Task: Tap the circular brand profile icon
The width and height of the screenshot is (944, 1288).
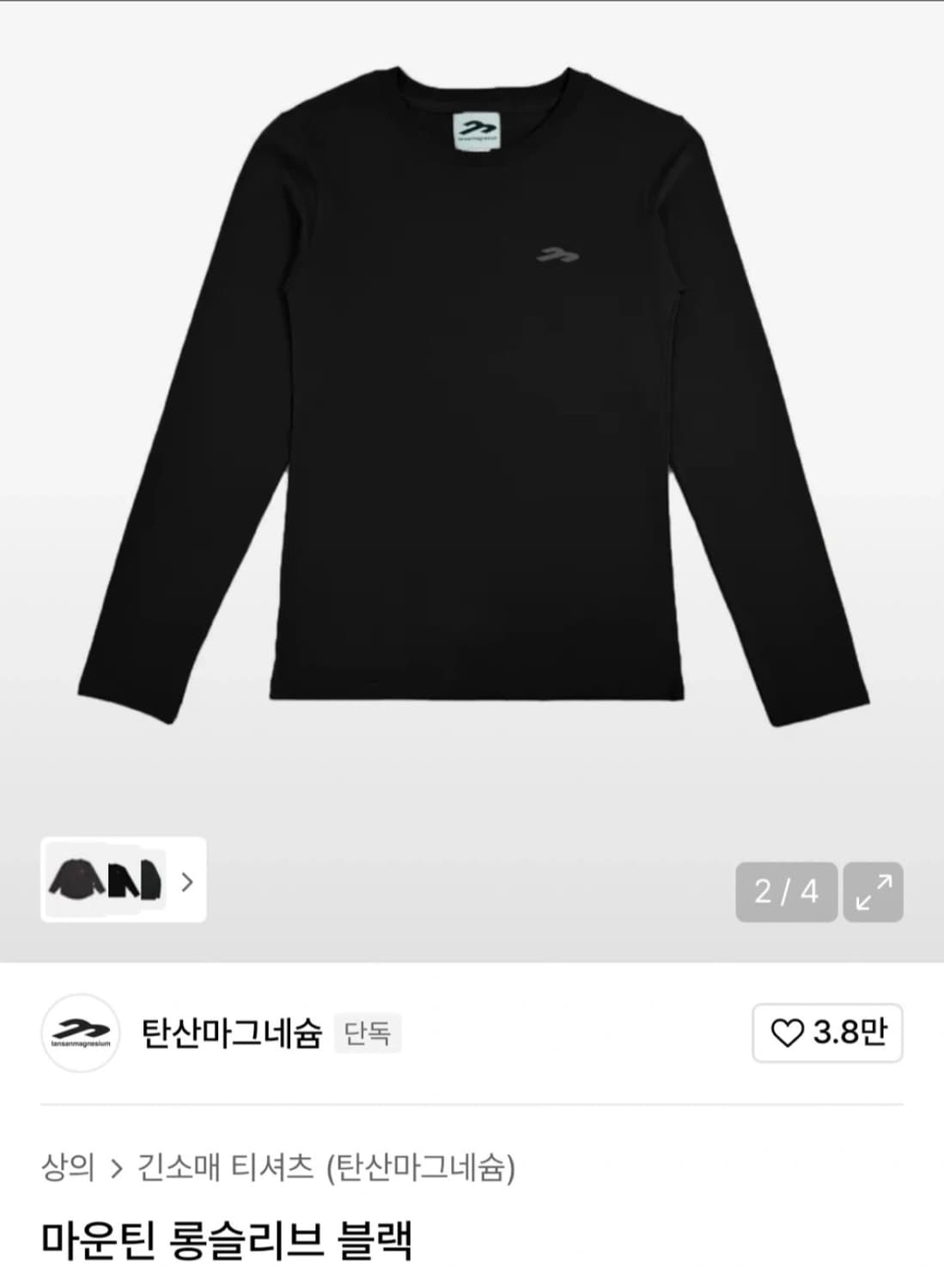Action: [82, 1034]
